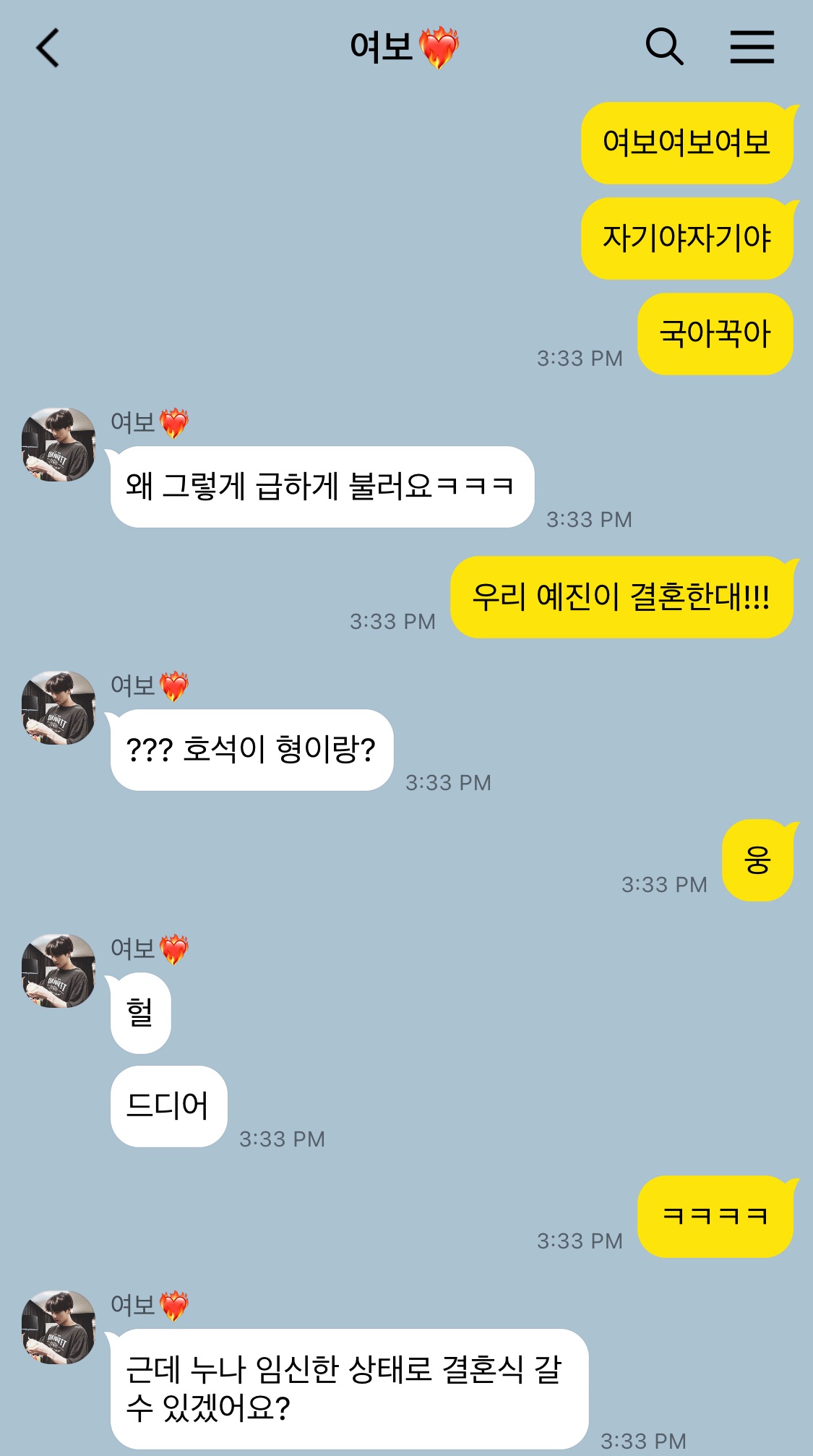813x1456 pixels.
Task: Open profile photo beside the 호석이 형이랑 message
Action: tap(59, 708)
